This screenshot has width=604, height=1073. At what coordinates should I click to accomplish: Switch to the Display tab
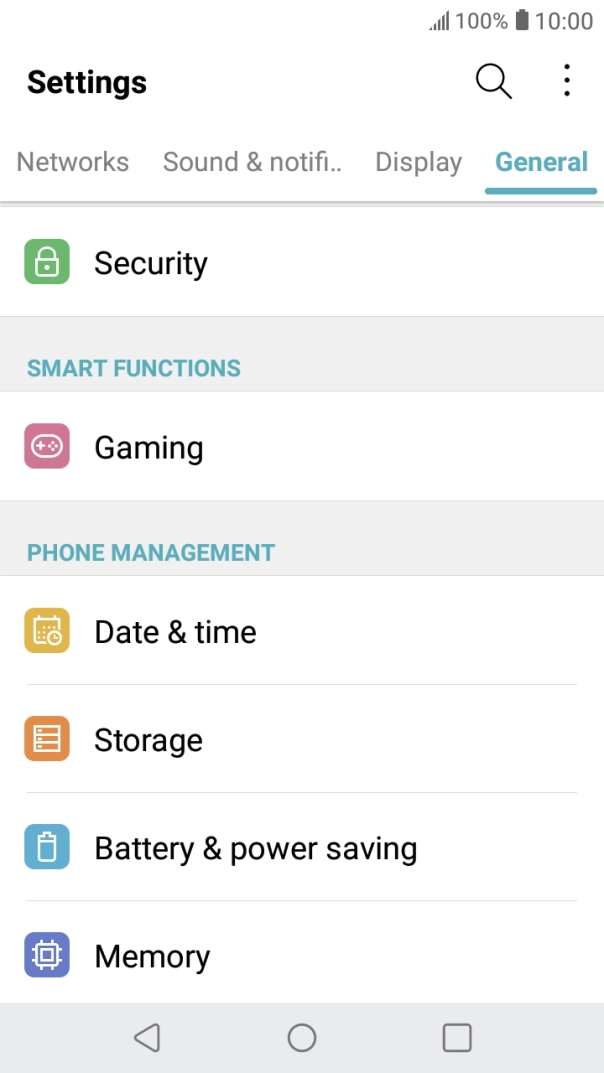[x=418, y=162]
